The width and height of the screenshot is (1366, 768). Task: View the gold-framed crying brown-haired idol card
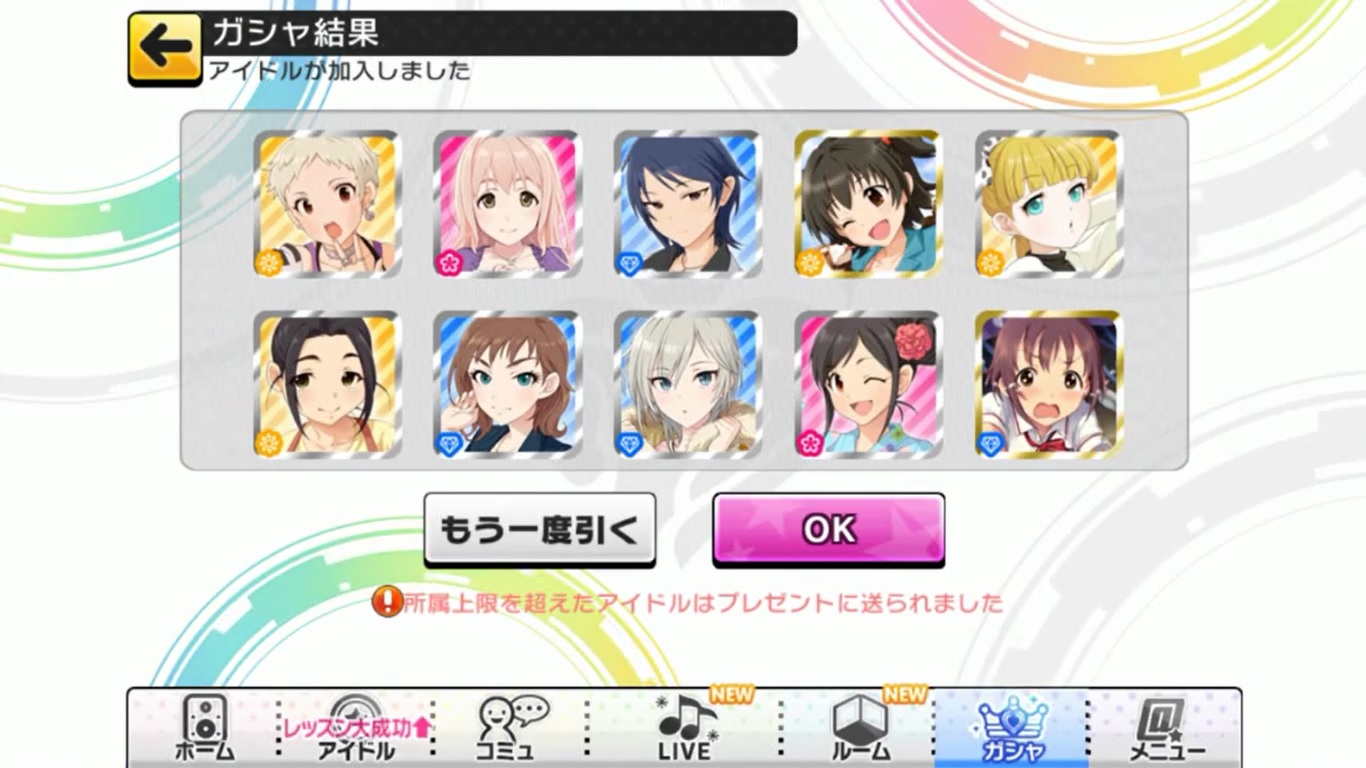pos(1048,385)
